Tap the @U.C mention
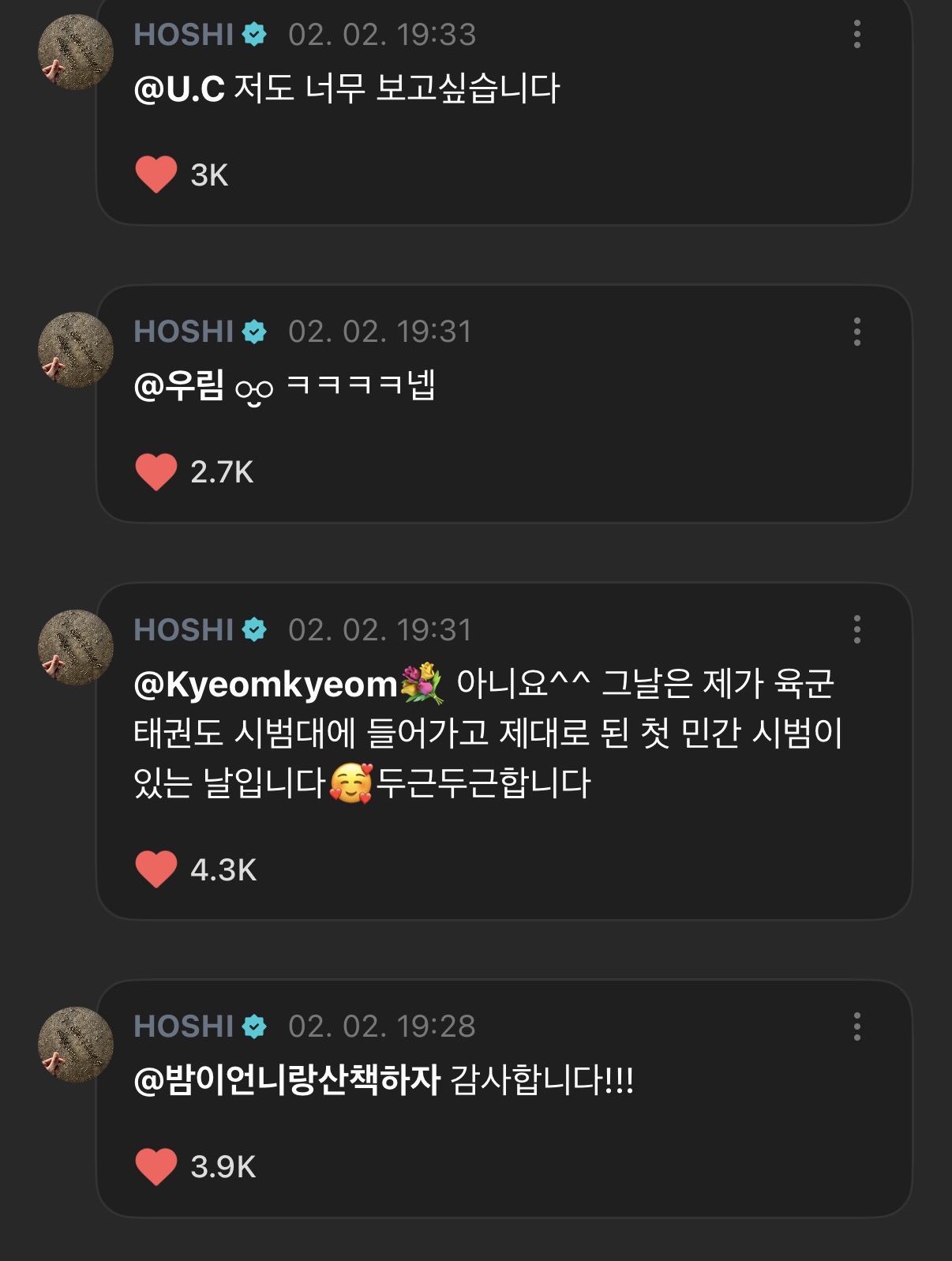 [x=180, y=88]
